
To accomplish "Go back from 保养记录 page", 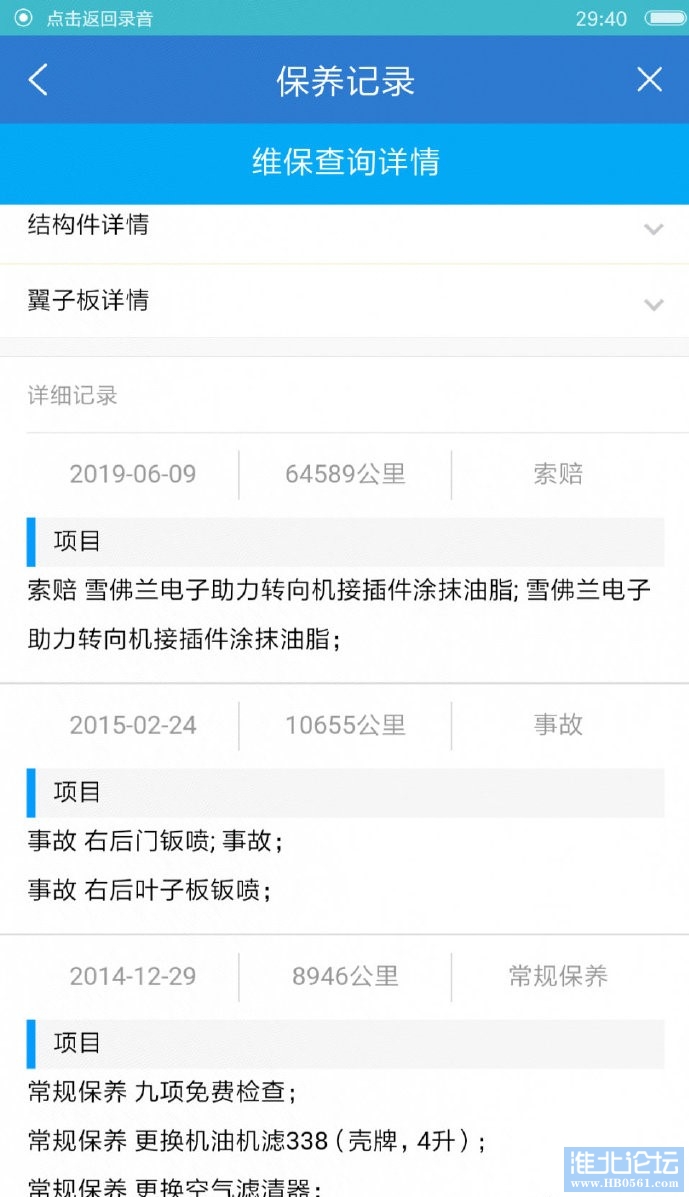I will point(38,80).
